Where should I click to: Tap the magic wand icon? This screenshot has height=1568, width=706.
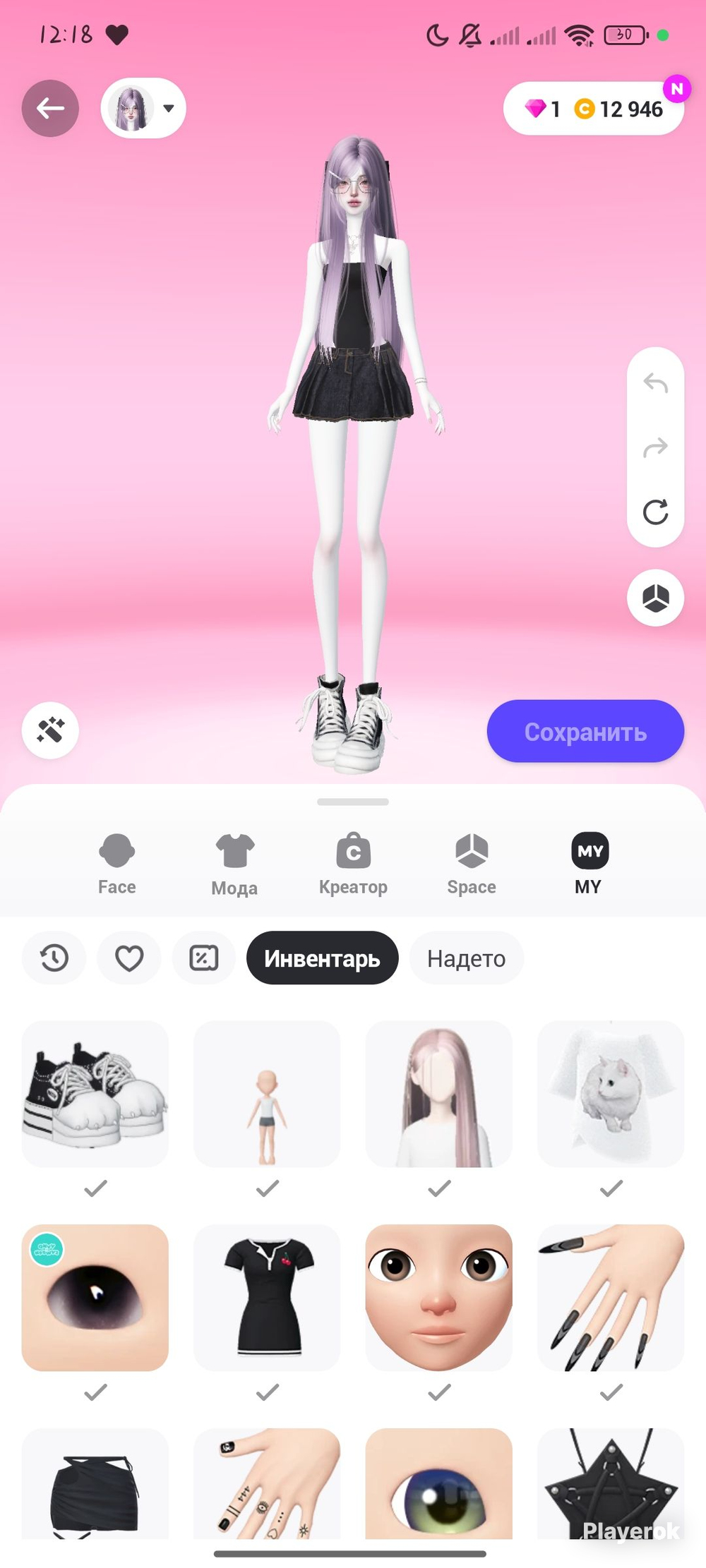50,730
